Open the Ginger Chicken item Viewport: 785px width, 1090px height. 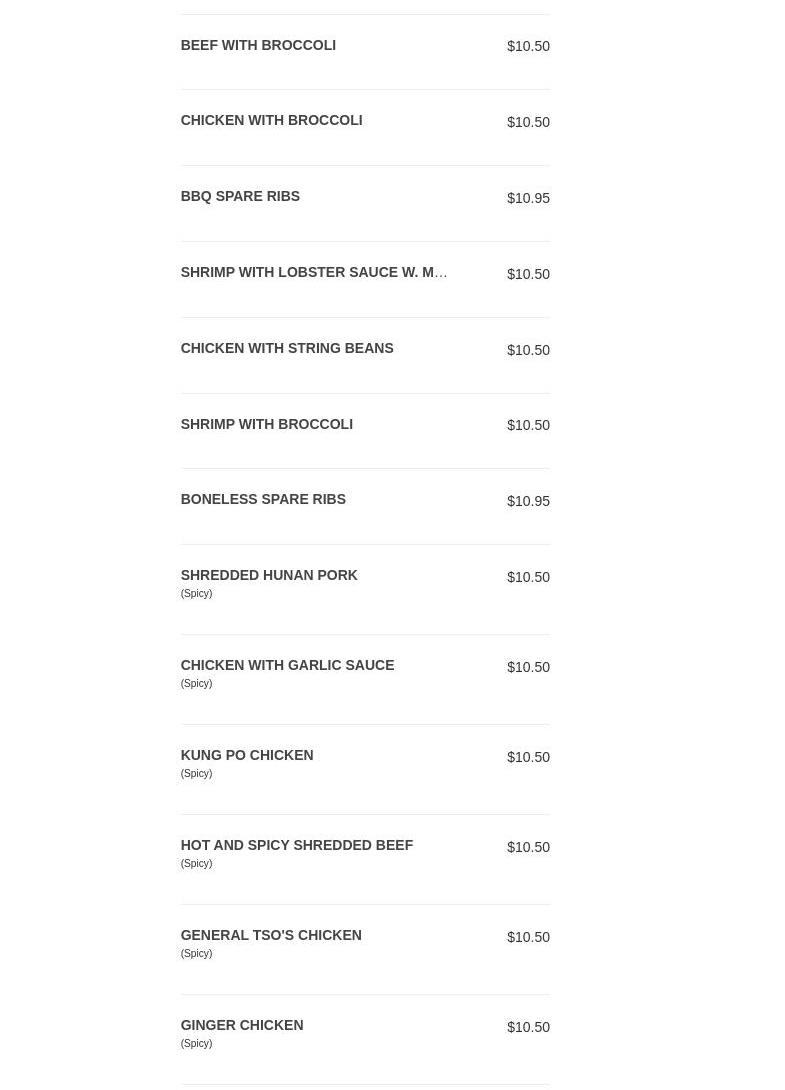(x=241, y=1026)
